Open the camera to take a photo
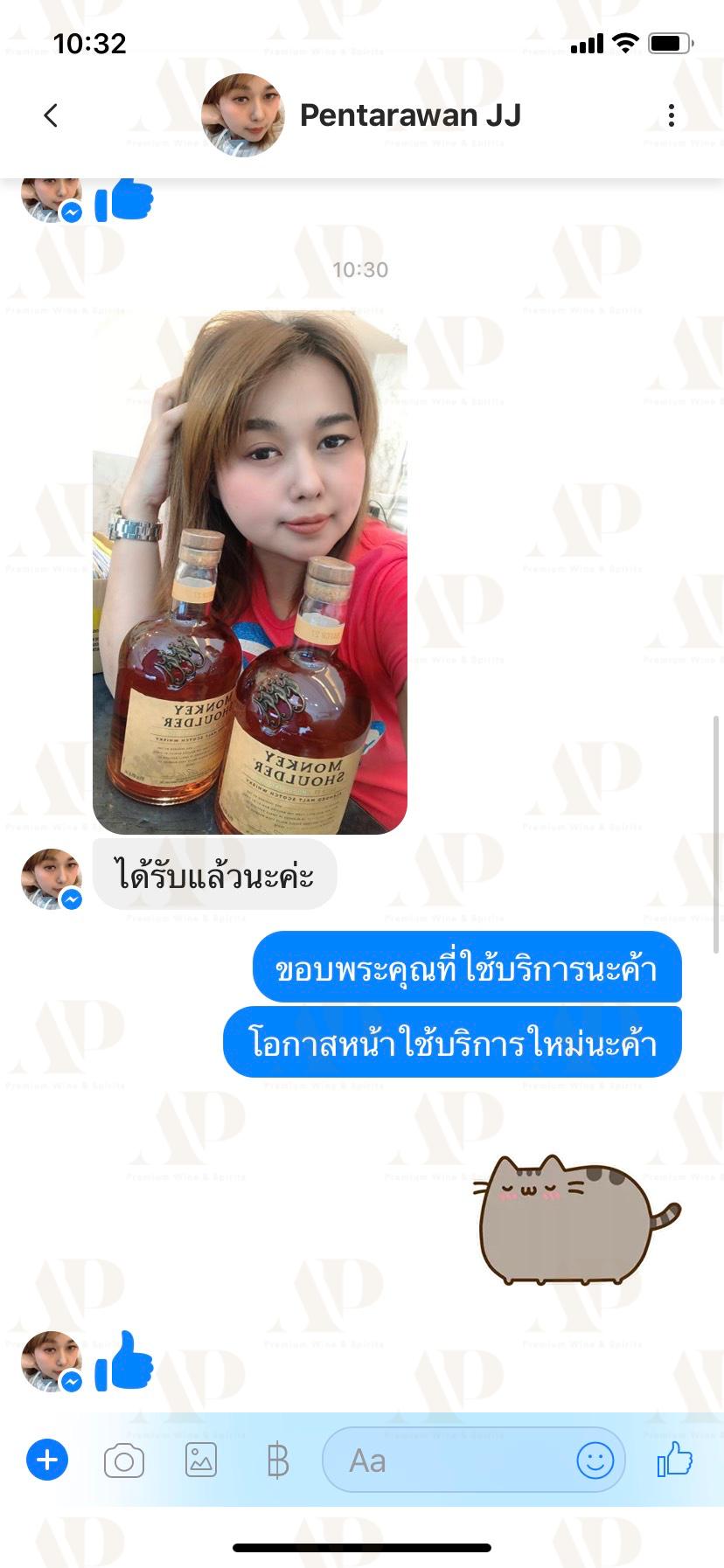 (124, 1460)
